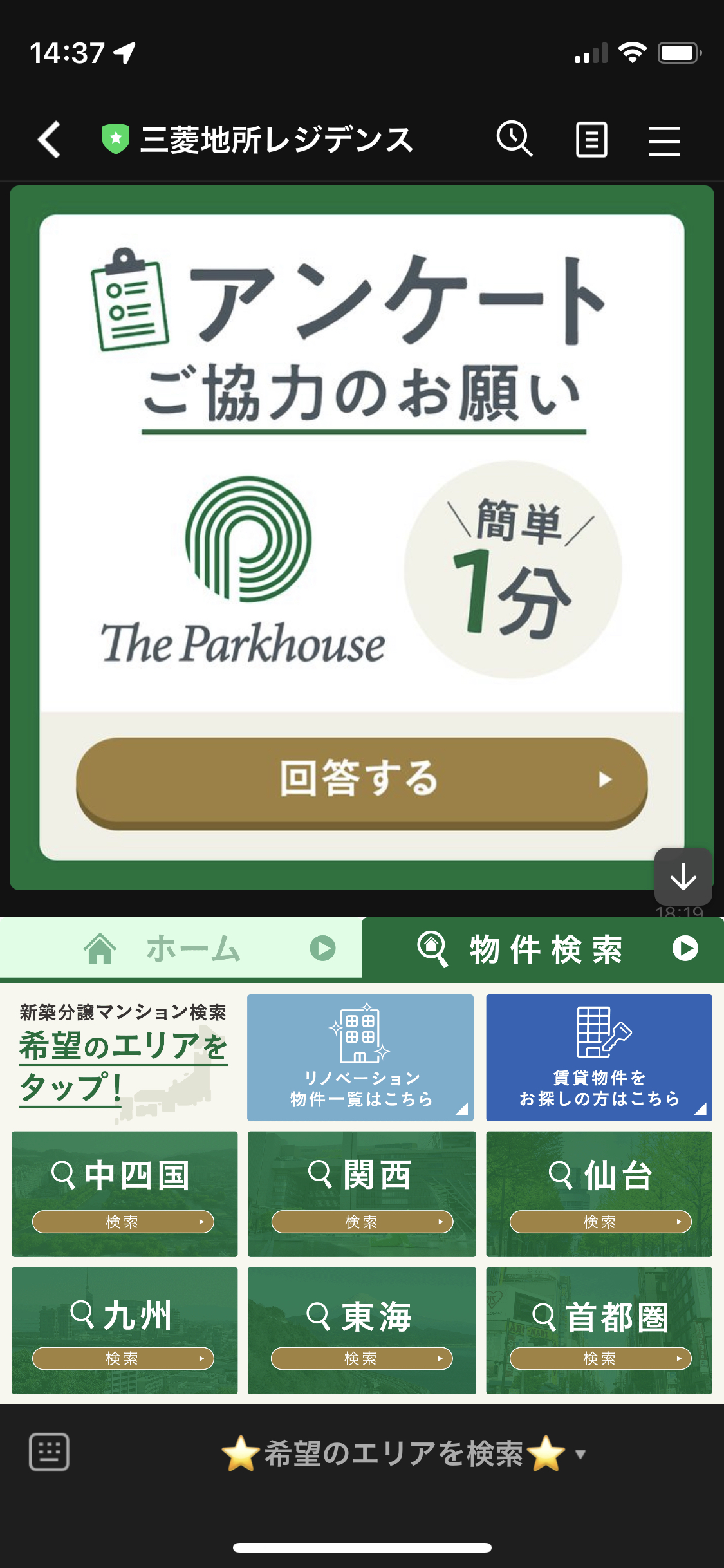Tap the 回答する survey button
The width and height of the screenshot is (724, 1568).
pos(361,780)
